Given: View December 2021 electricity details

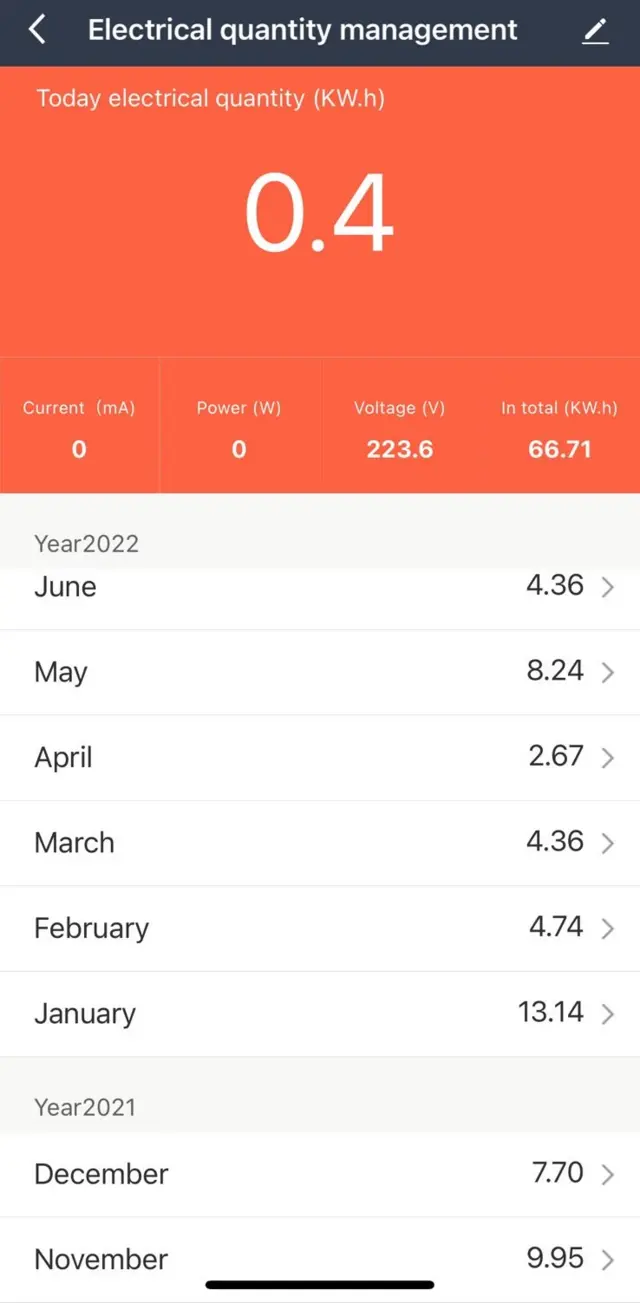Looking at the screenshot, I should coord(320,1174).
